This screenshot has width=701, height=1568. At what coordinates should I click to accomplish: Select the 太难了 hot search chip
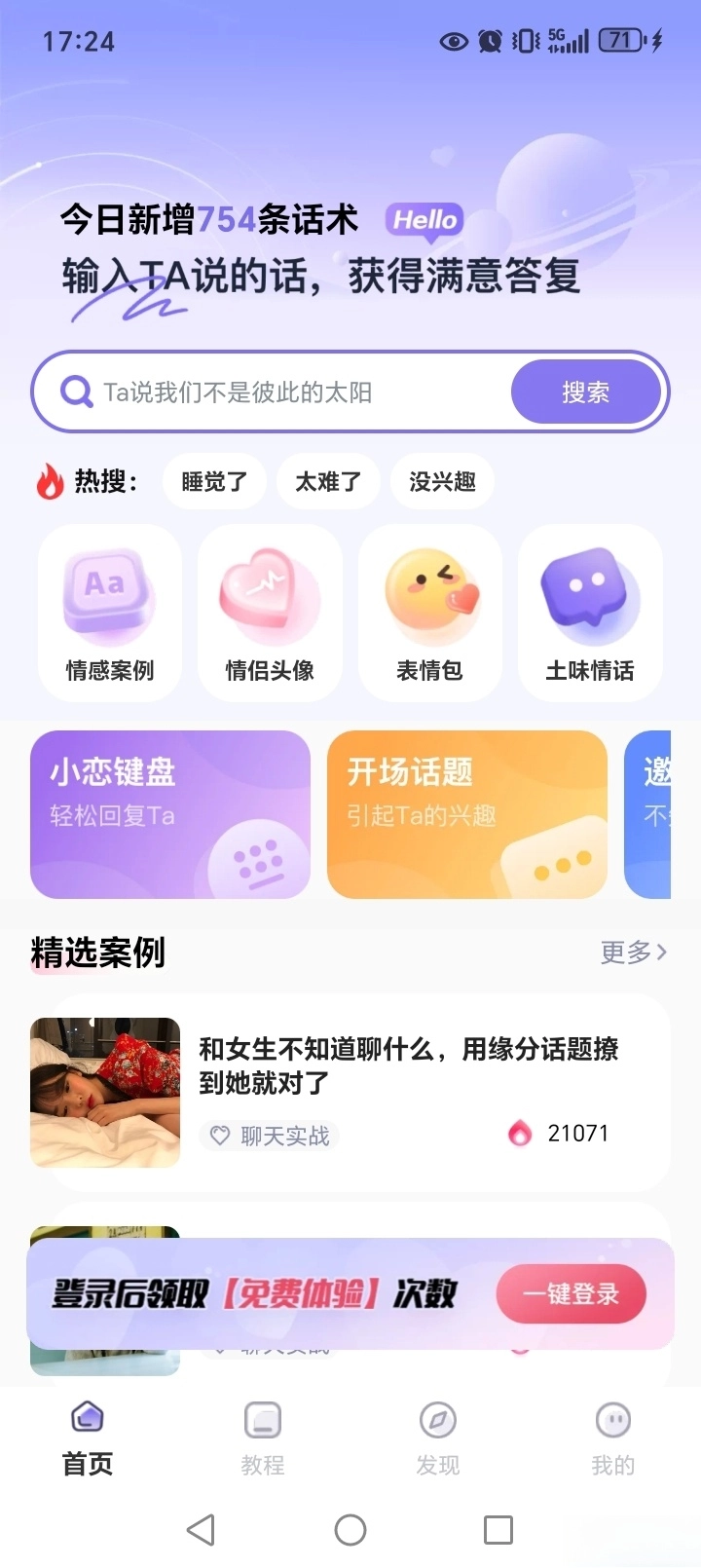pyautogui.click(x=328, y=481)
